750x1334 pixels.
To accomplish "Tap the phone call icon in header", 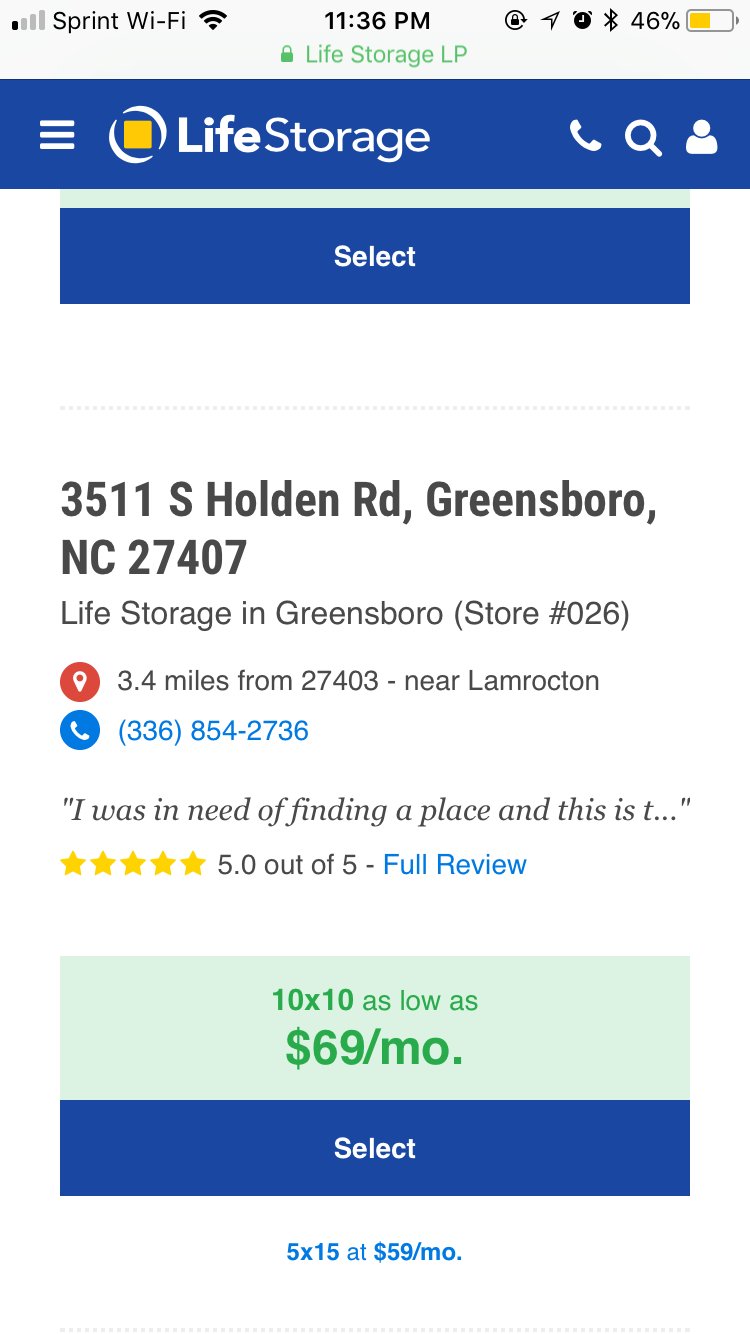I will point(585,136).
